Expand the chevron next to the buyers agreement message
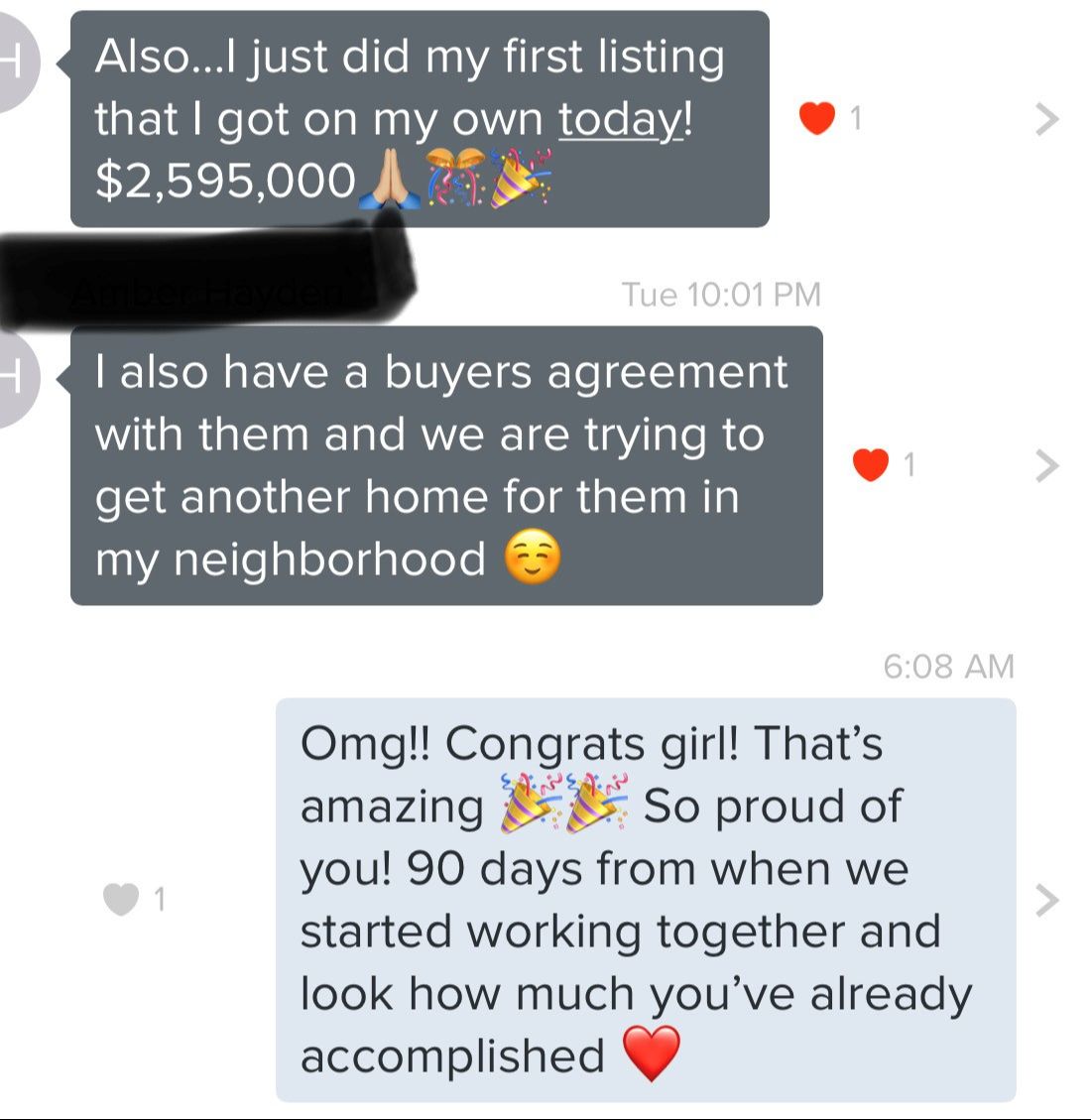The image size is (1091, 1120). click(1046, 465)
